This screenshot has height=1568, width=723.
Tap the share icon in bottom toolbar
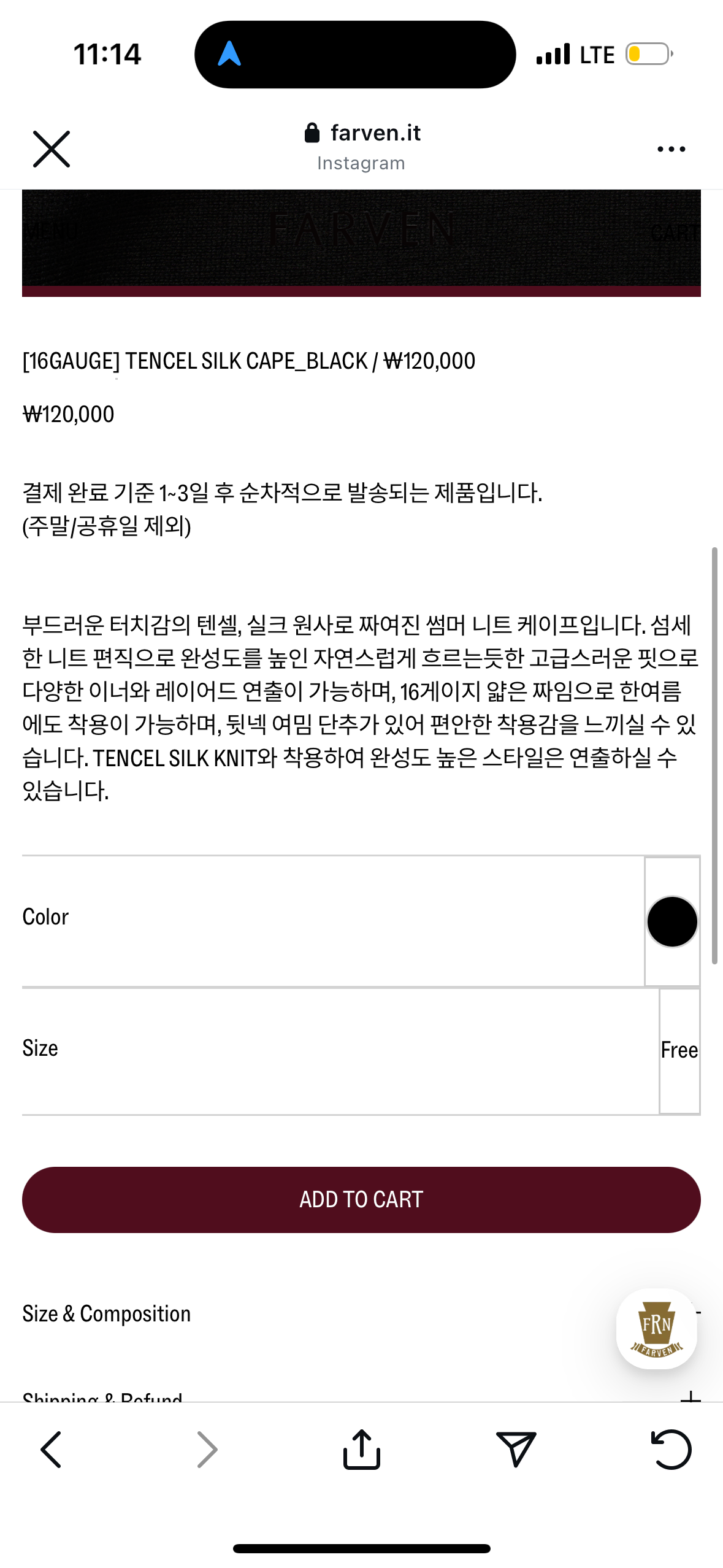[x=362, y=1450]
